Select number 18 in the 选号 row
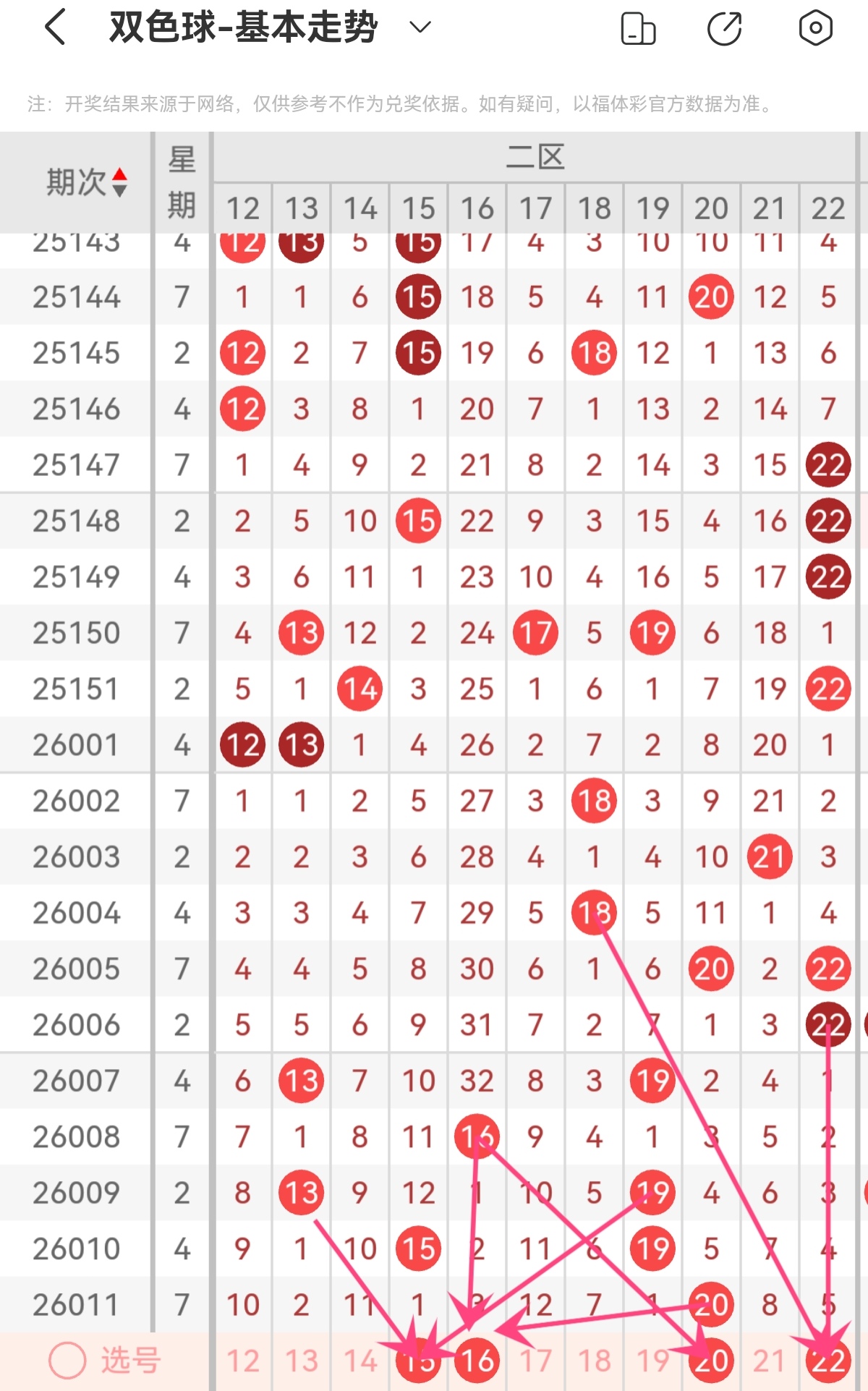868x1391 pixels. [595, 1361]
